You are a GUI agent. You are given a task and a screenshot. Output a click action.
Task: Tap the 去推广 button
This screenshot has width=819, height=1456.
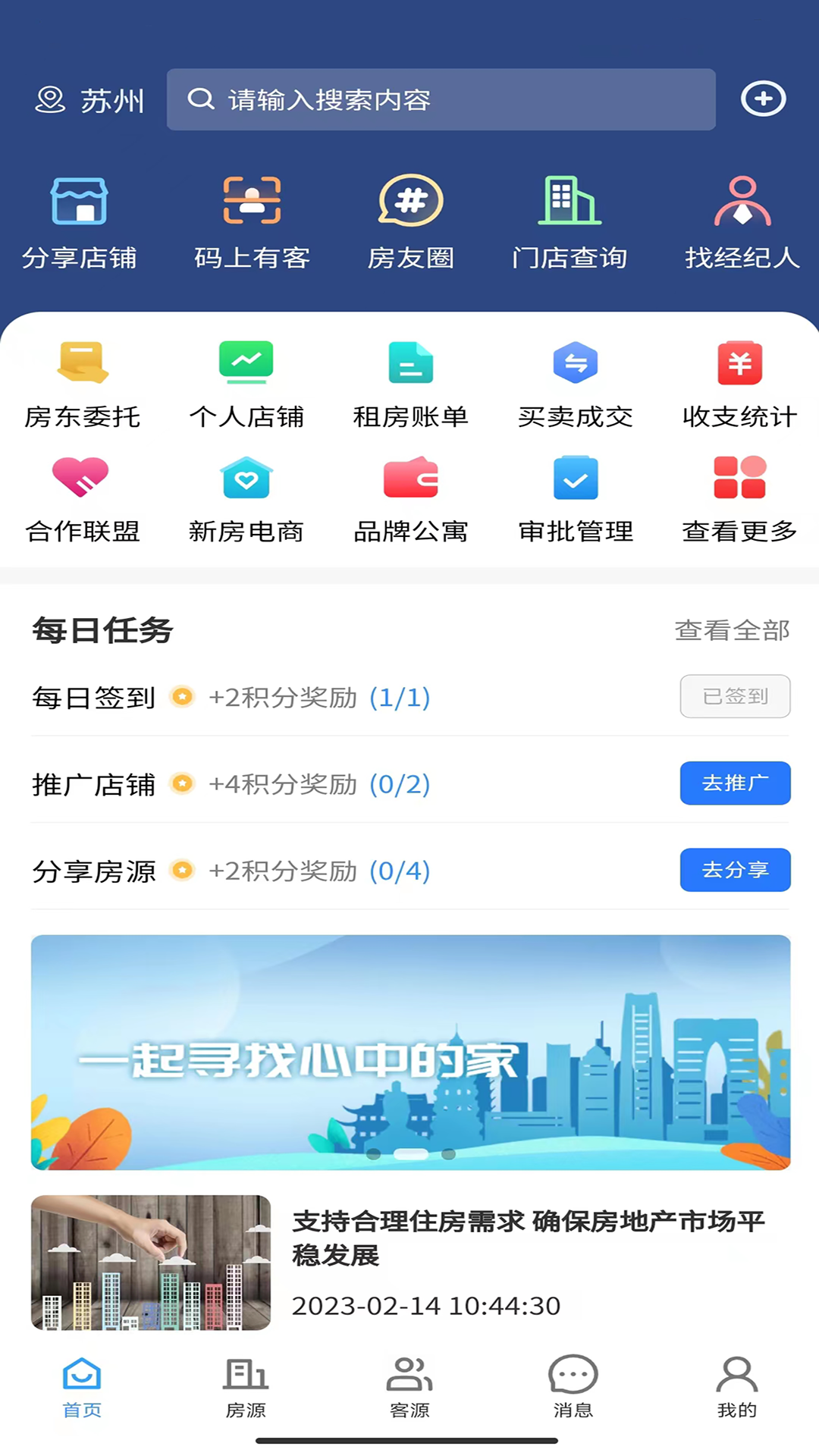tap(735, 783)
